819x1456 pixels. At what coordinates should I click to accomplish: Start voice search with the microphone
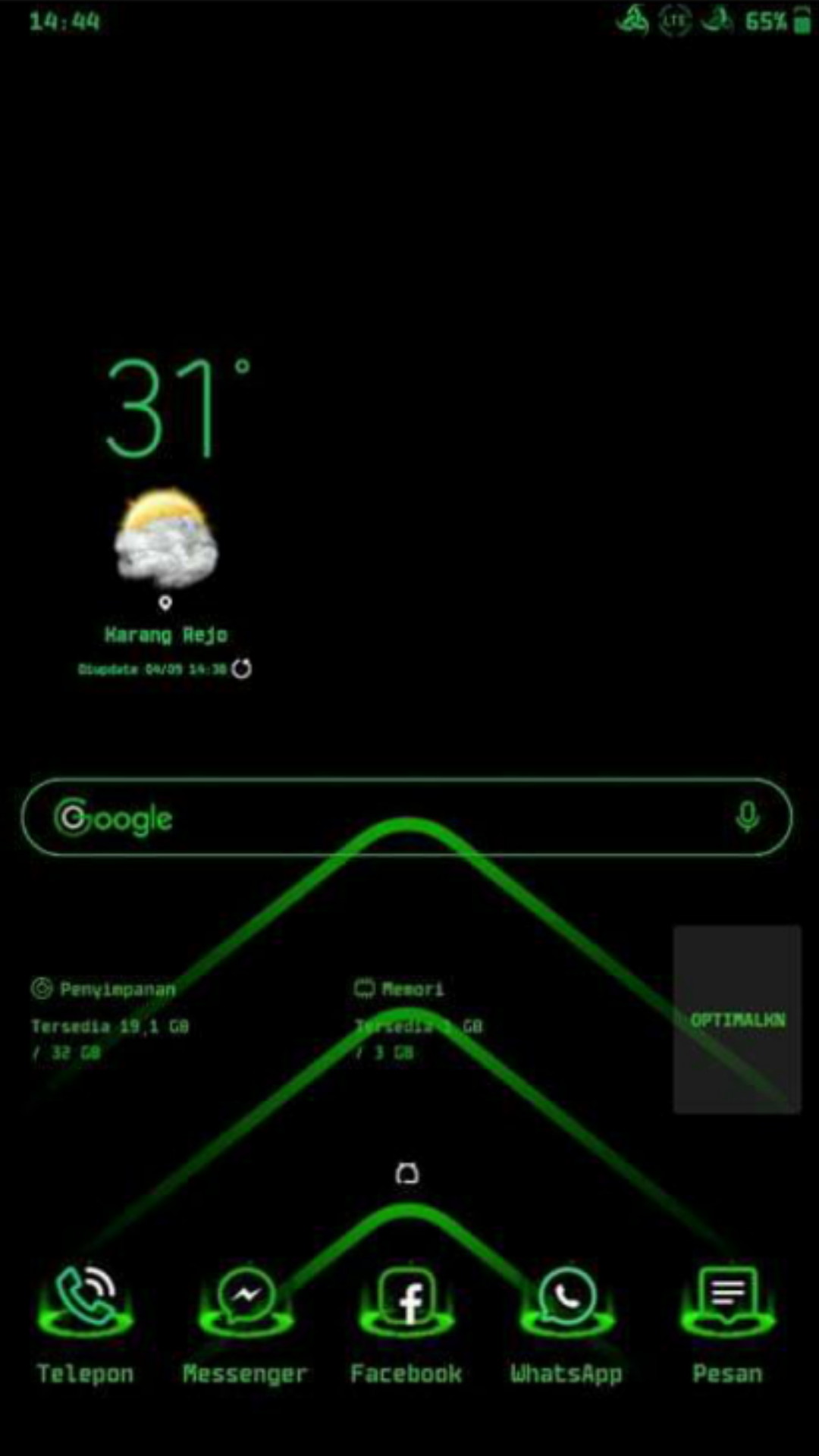click(747, 817)
